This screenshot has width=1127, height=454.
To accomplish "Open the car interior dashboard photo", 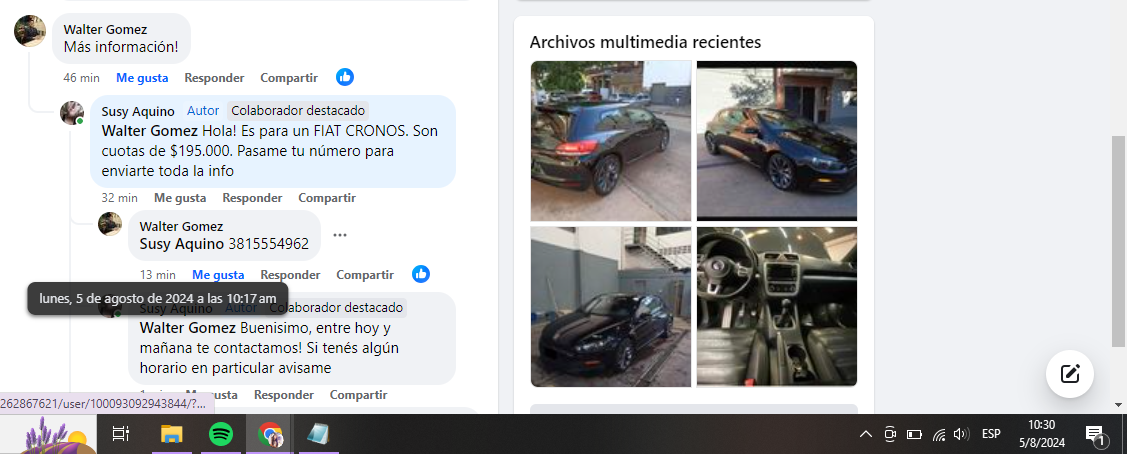I will 776,307.
